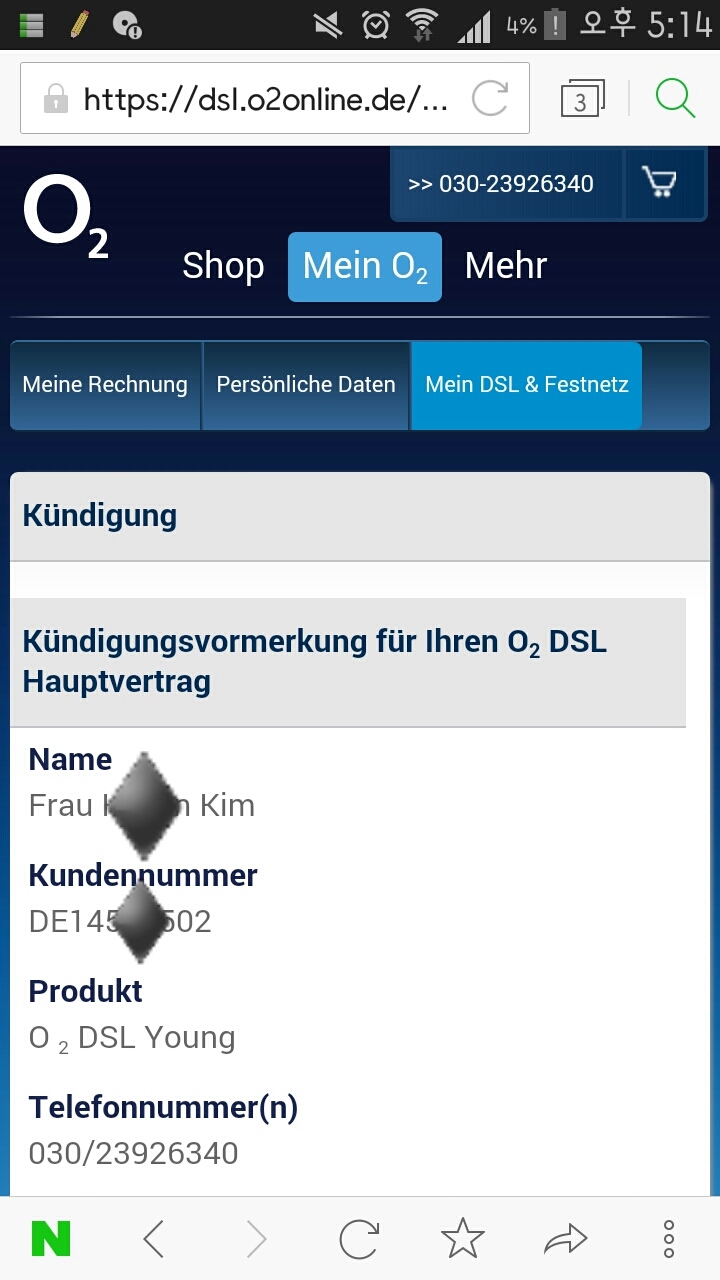Open browser options via the three-dot icon
This screenshot has width=720, height=1280.
point(667,1238)
